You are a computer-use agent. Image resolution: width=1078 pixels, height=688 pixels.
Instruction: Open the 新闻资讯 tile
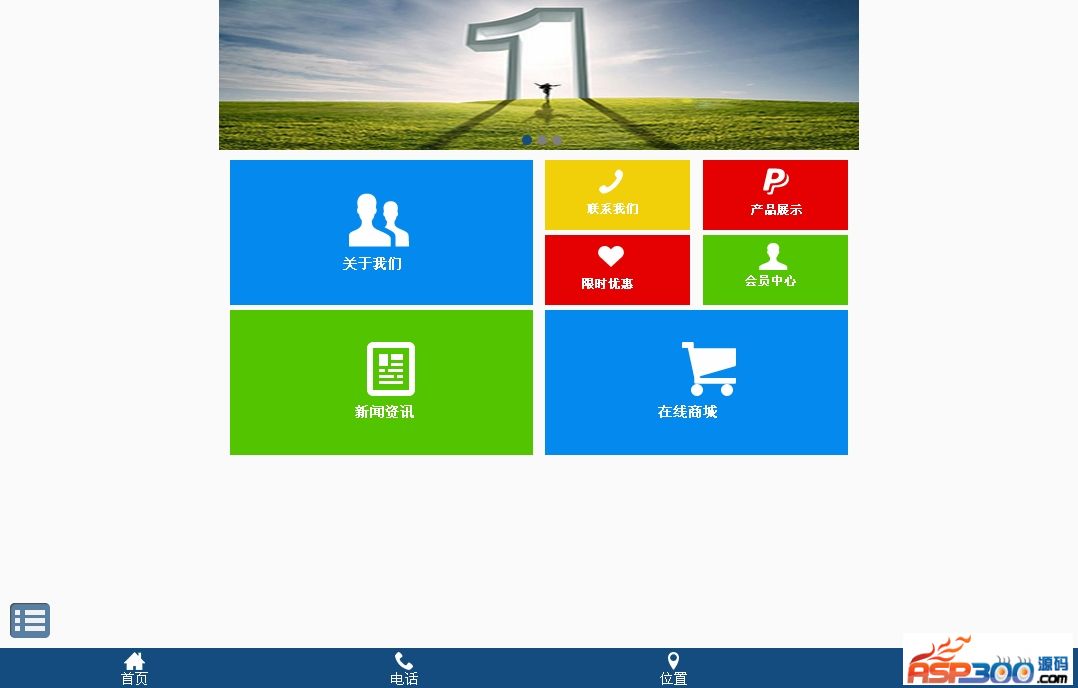(381, 382)
